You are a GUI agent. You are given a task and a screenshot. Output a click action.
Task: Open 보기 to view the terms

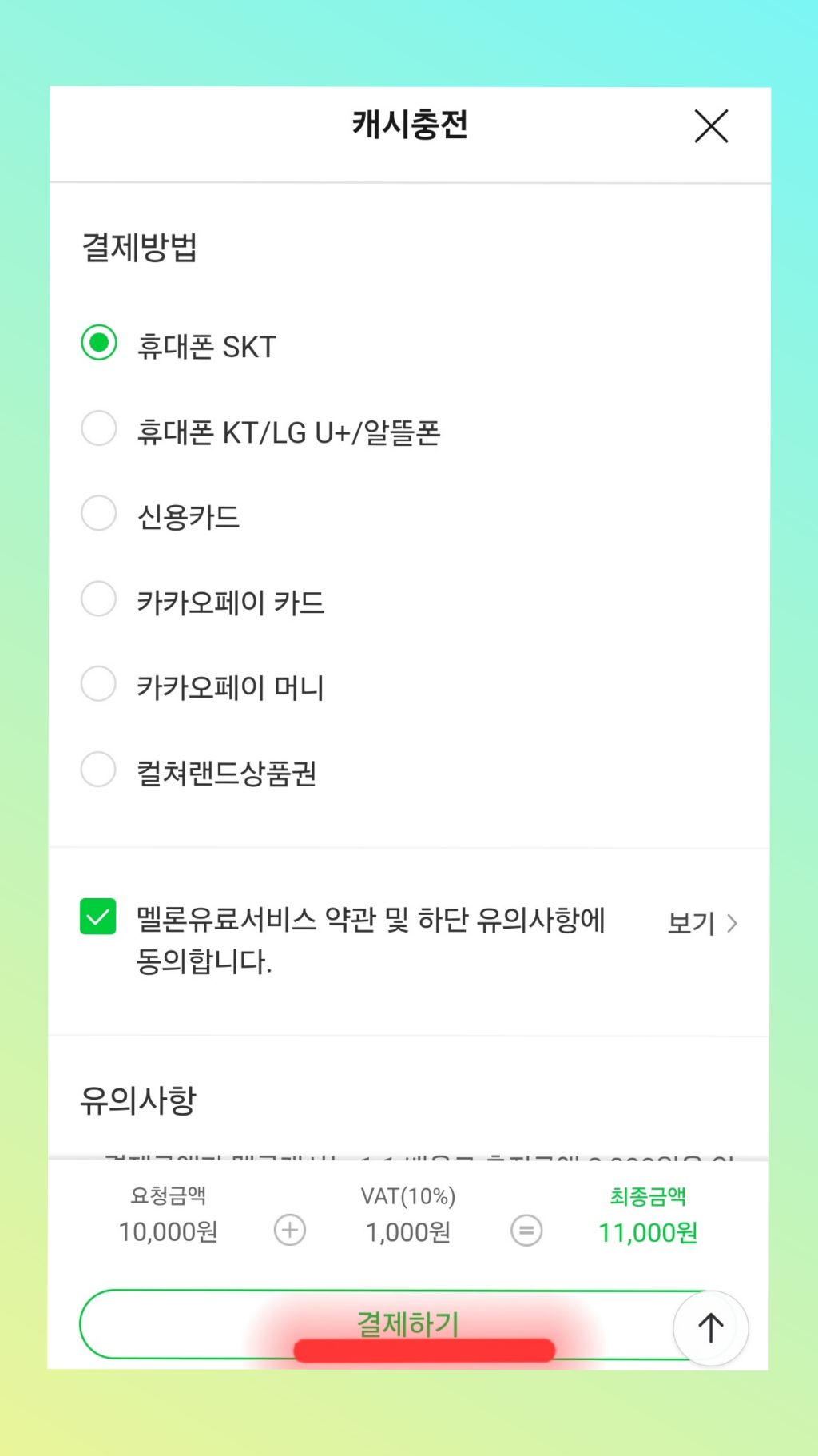[702, 923]
